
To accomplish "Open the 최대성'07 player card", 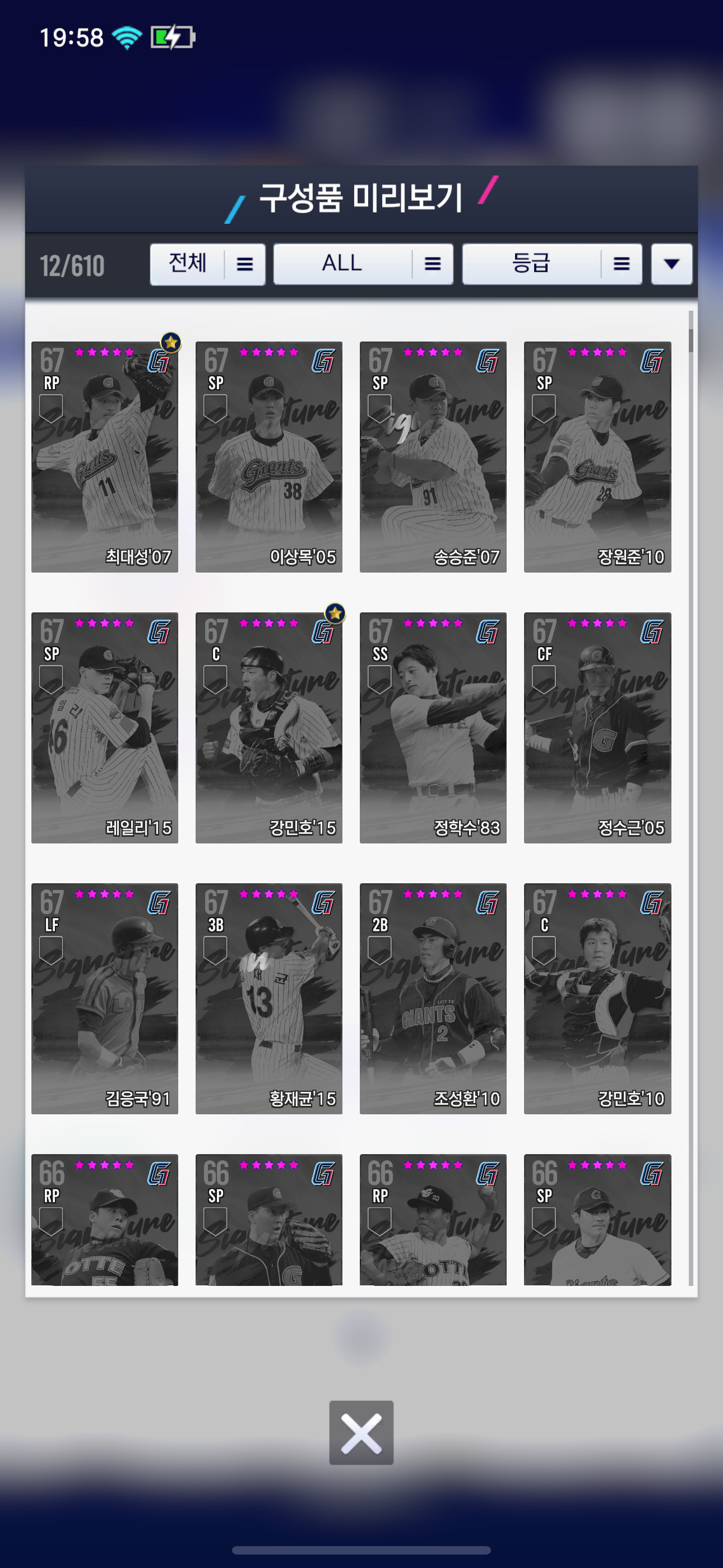I will click(105, 456).
